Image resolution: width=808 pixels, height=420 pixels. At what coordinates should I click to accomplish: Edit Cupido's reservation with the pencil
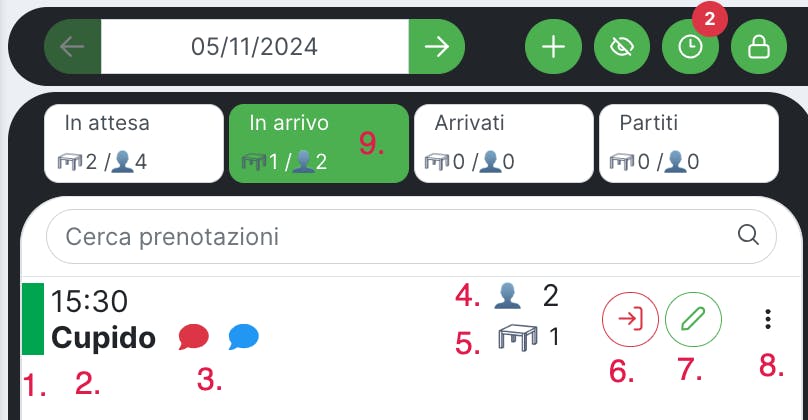693,320
